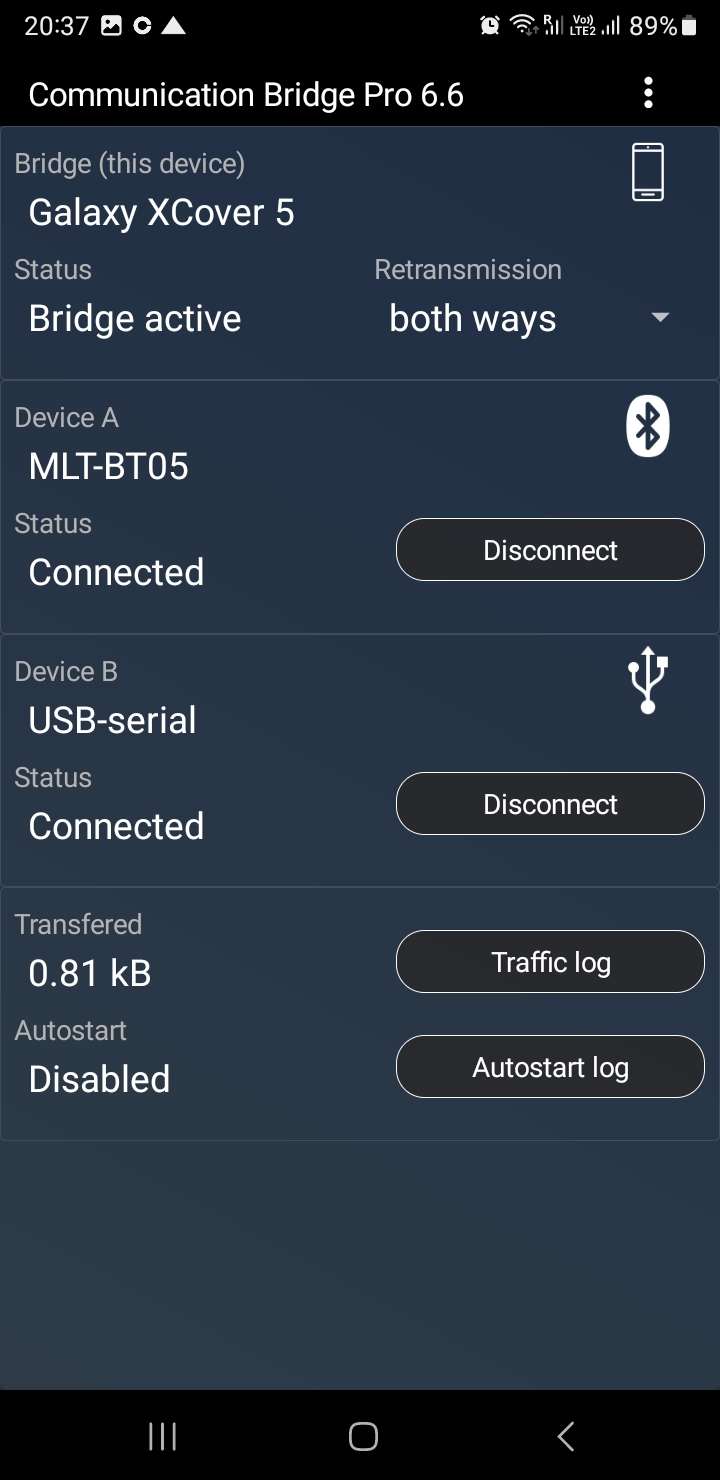
Task: Open the Traffic log
Action: [x=550, y=962]
